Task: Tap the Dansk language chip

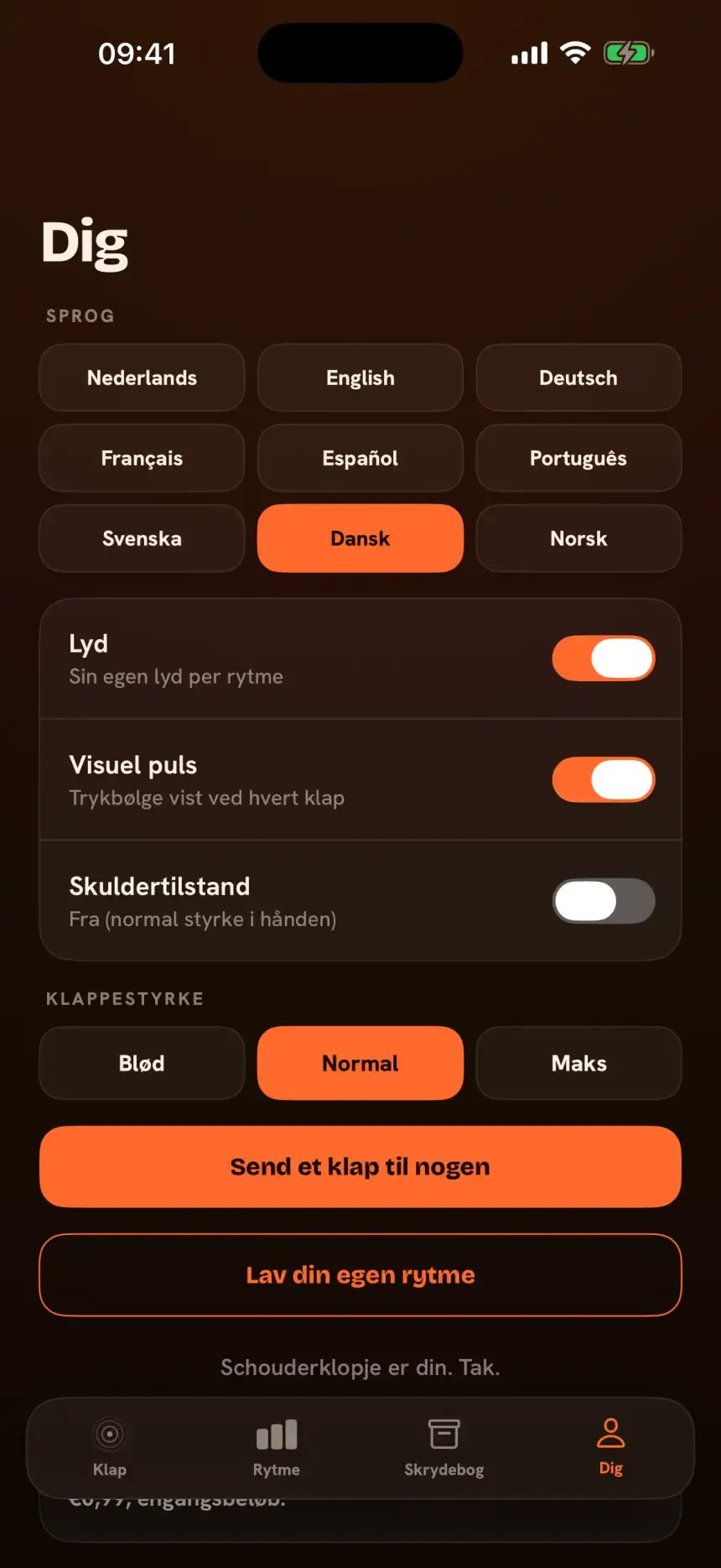Action: (x=360, y=539)
